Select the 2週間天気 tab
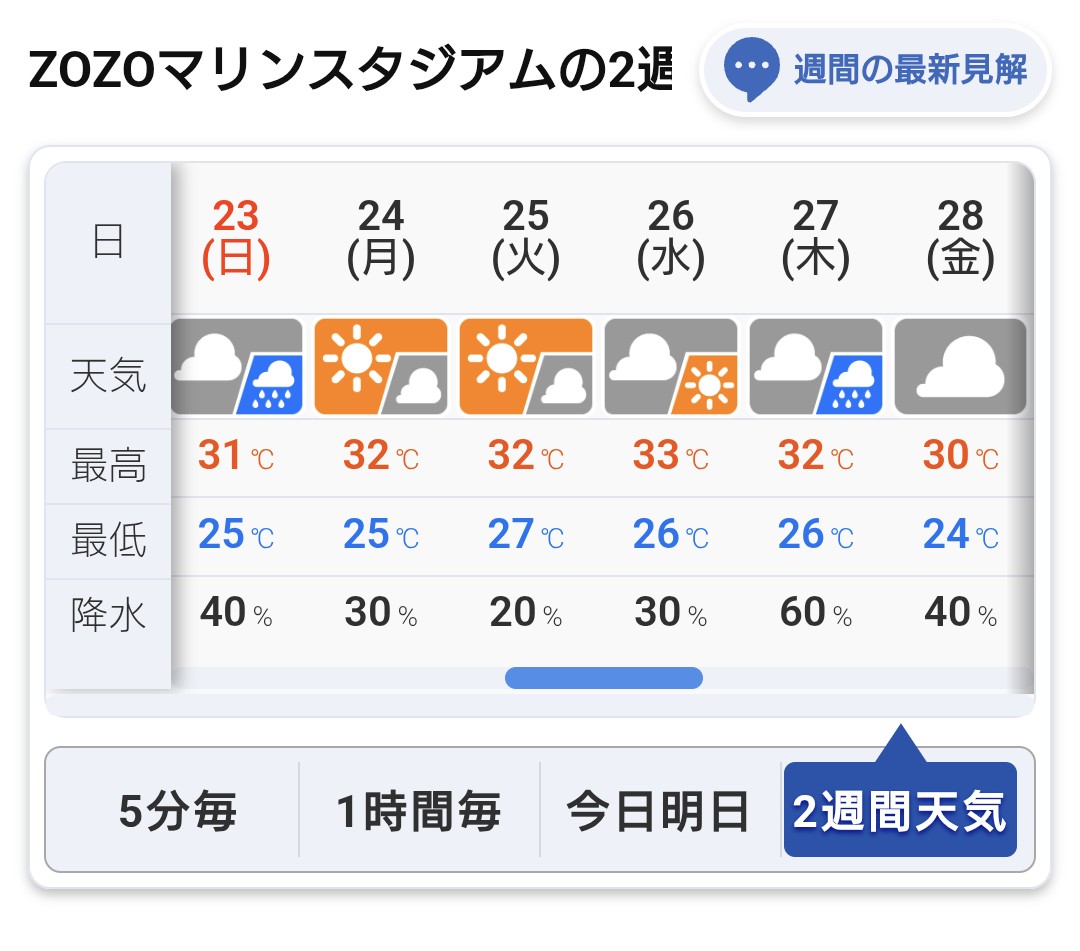Viewport: 1080px width, 951px height. click(900, 810)
